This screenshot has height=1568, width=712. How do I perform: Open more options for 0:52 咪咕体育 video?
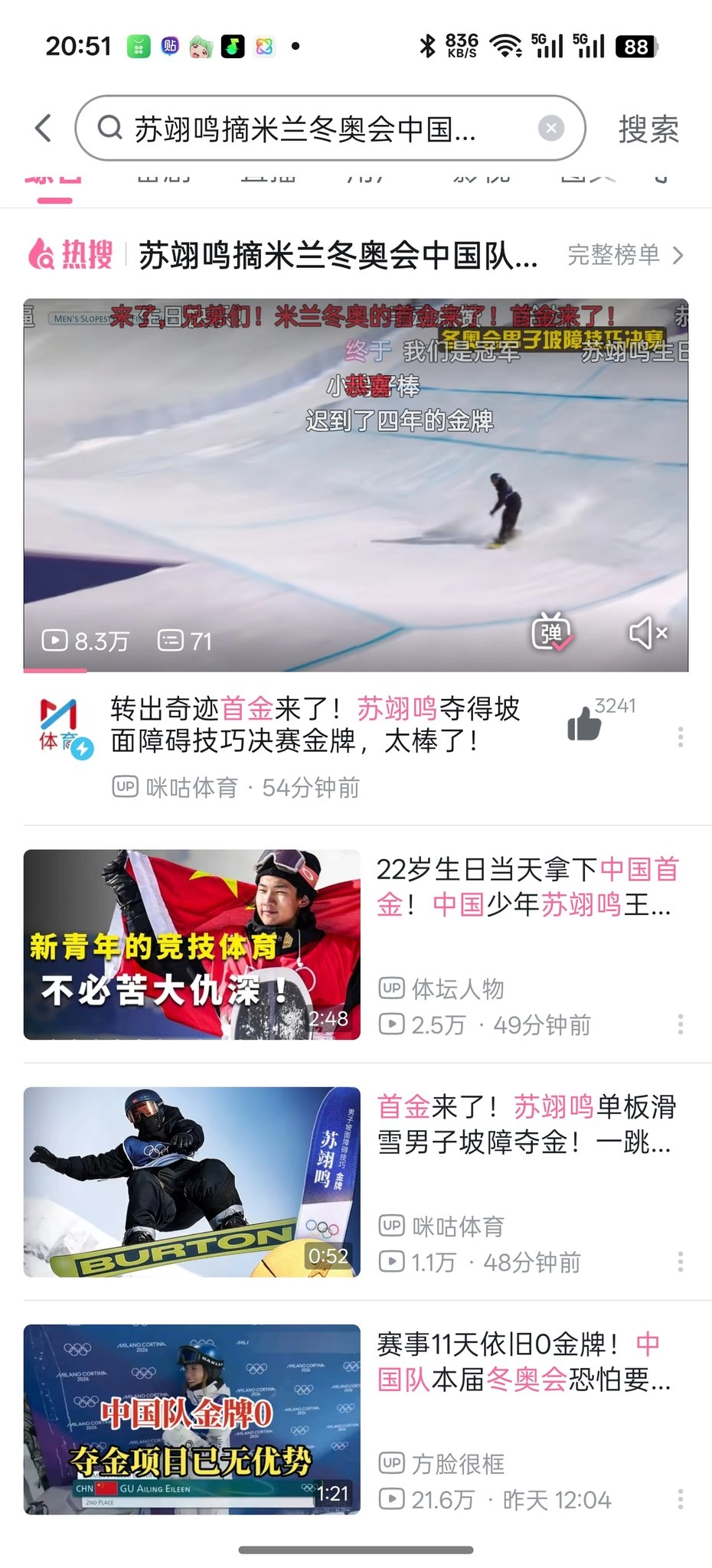point(680,1262)
